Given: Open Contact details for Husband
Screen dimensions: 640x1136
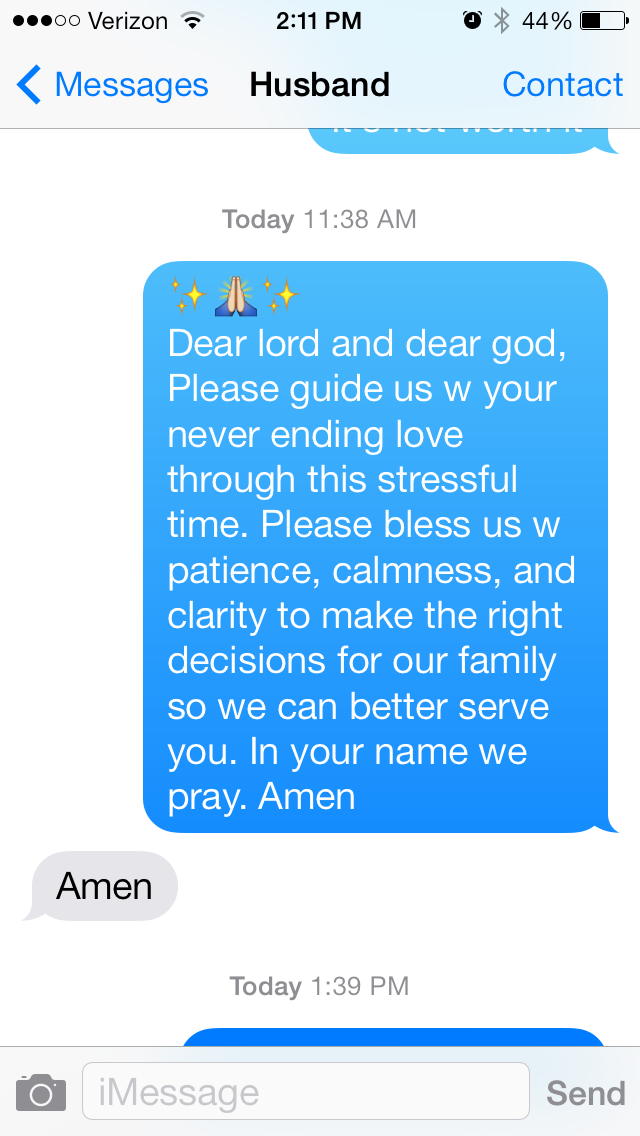Looking at the screenshot, I should tap(562, 85).
